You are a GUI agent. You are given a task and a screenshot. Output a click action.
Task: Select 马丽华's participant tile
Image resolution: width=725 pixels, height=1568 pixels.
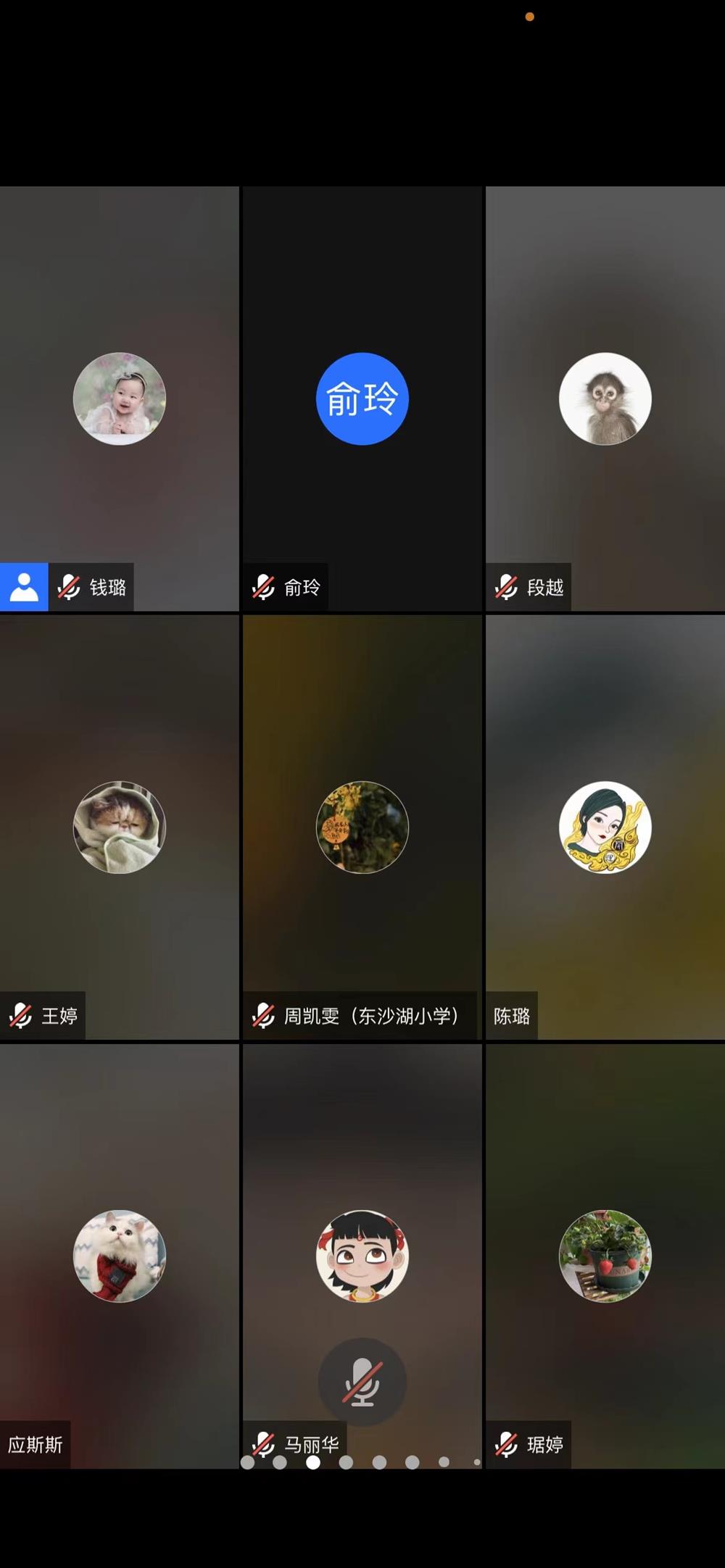coord(362,1256)
